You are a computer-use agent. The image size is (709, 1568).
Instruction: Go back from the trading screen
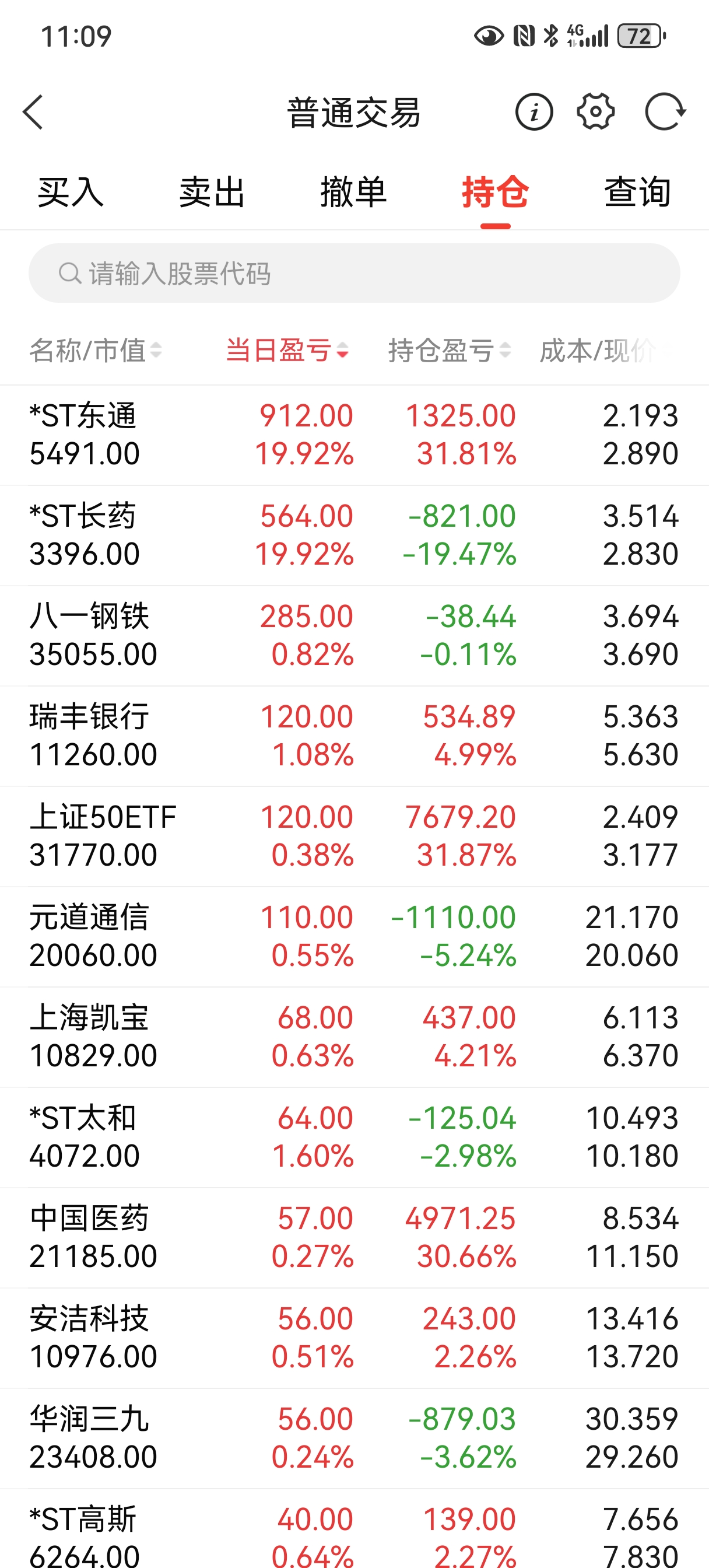tap(33, 112)
